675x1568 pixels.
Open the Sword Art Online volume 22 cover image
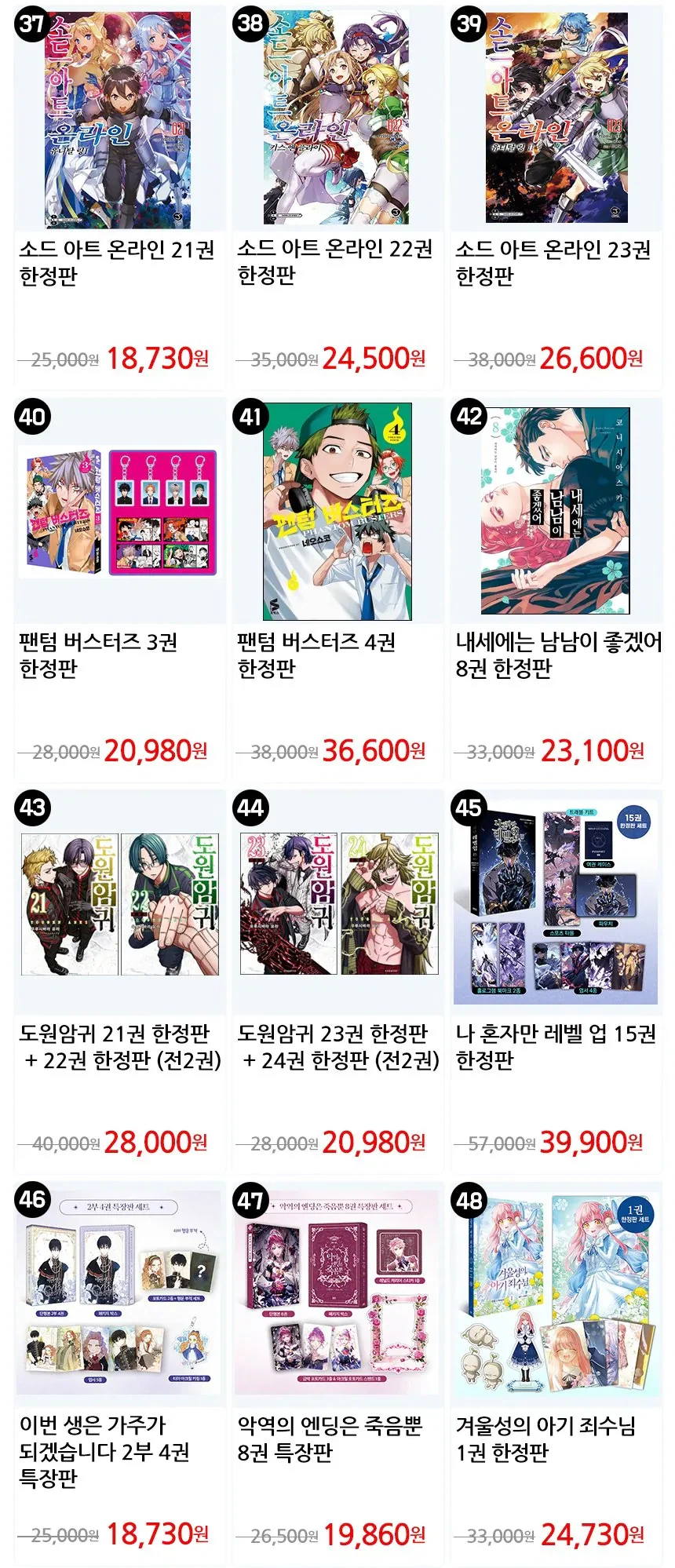click(335, 114)
